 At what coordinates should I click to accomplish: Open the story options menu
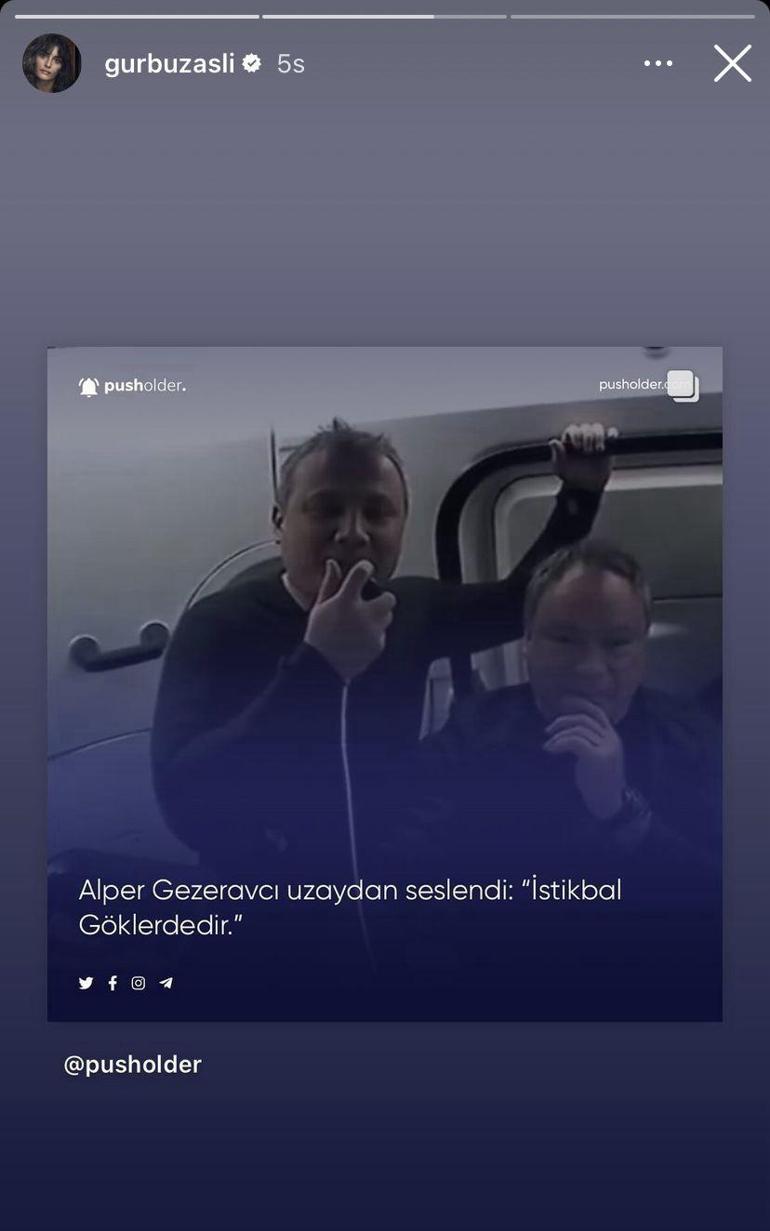point(658,64)
